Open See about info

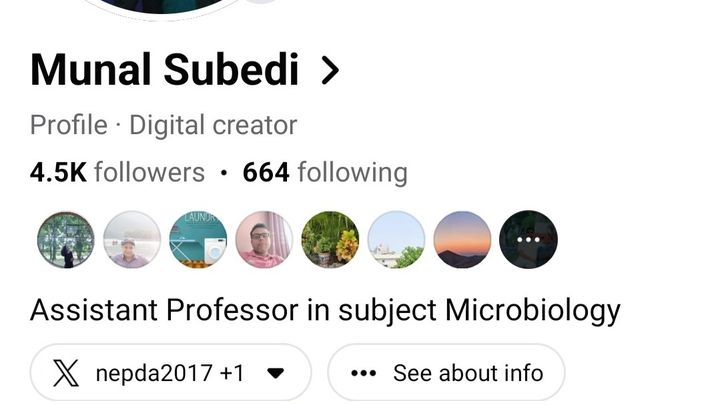click(x=446, y=373)
